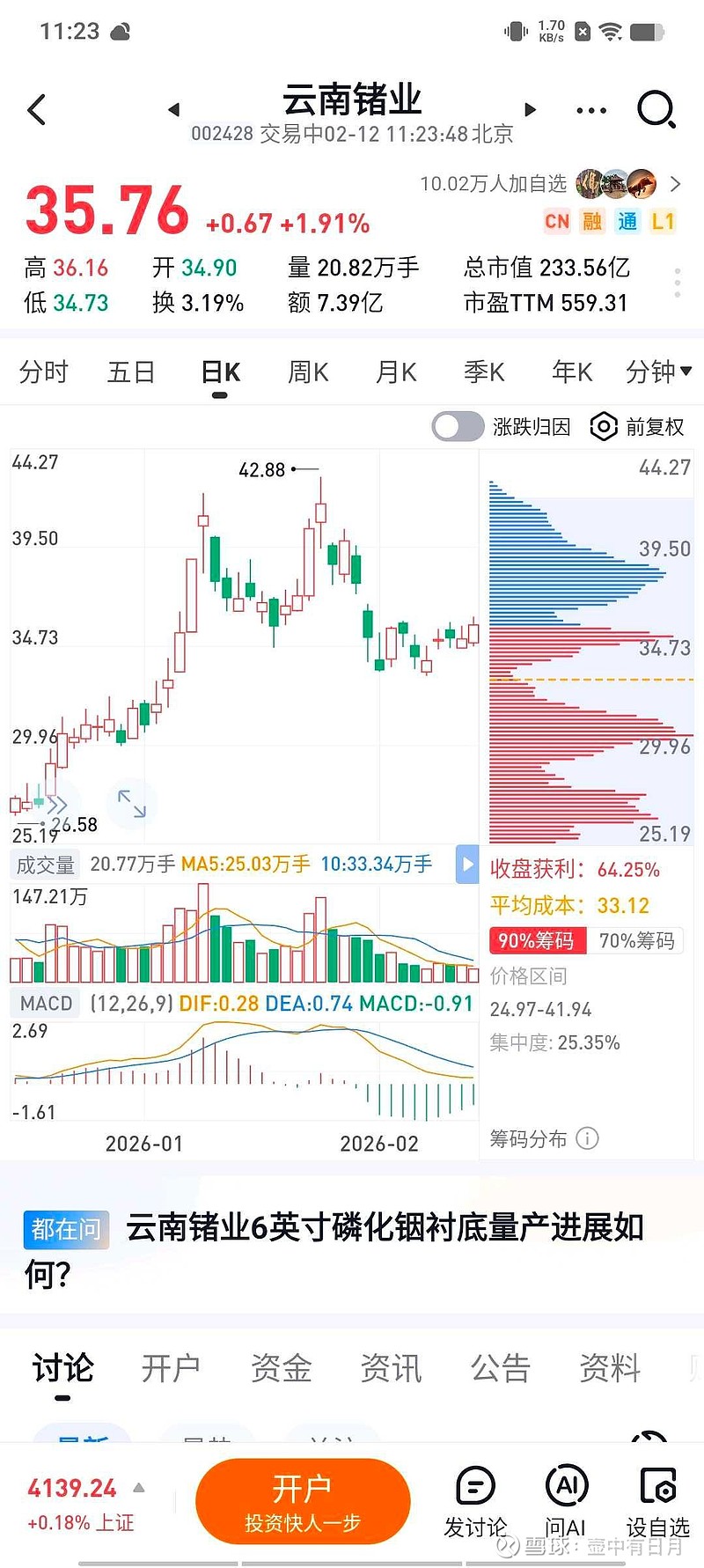Switch to the 资金 tab
Viewport: 704px width, 1568px height.
point(281,1368)
